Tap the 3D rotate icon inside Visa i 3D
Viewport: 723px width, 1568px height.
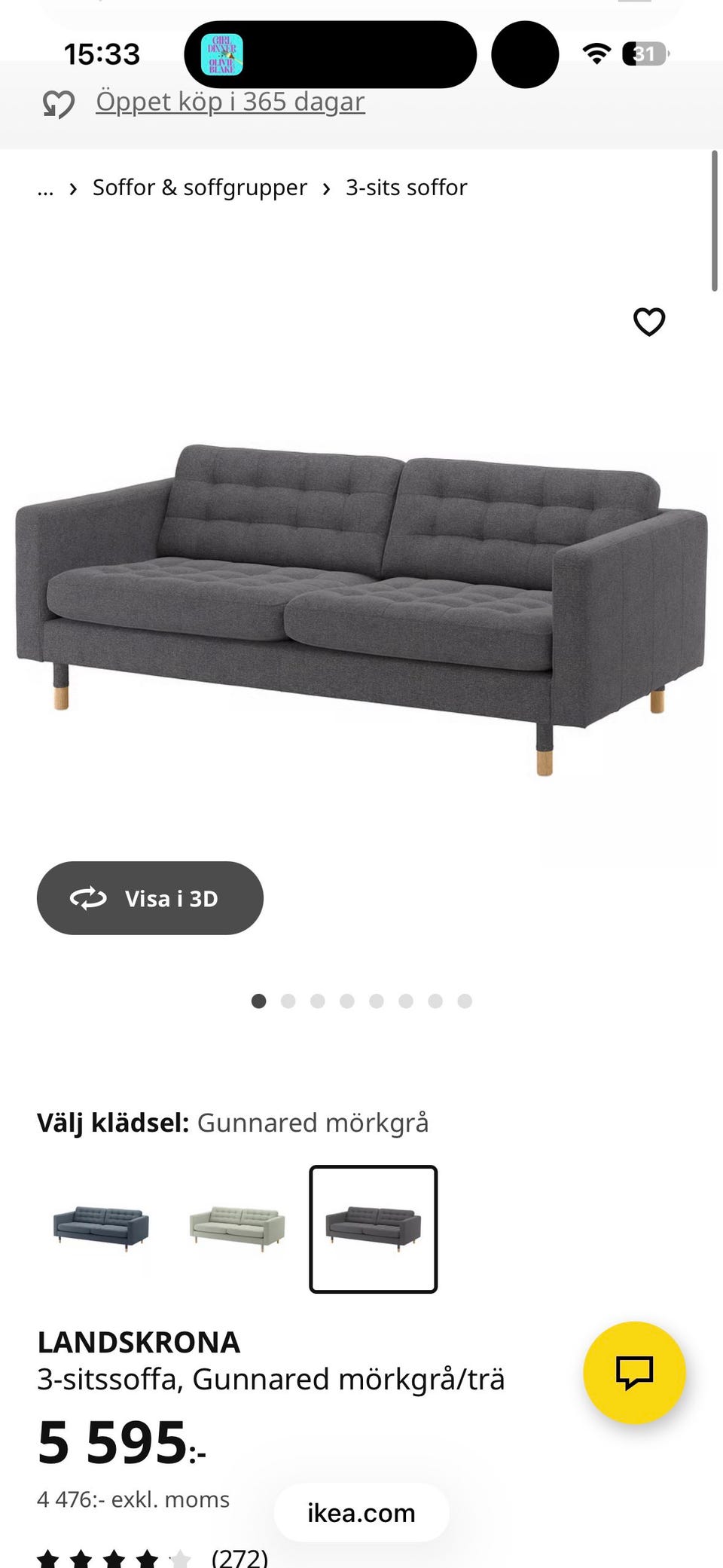(x=88, y=897)
